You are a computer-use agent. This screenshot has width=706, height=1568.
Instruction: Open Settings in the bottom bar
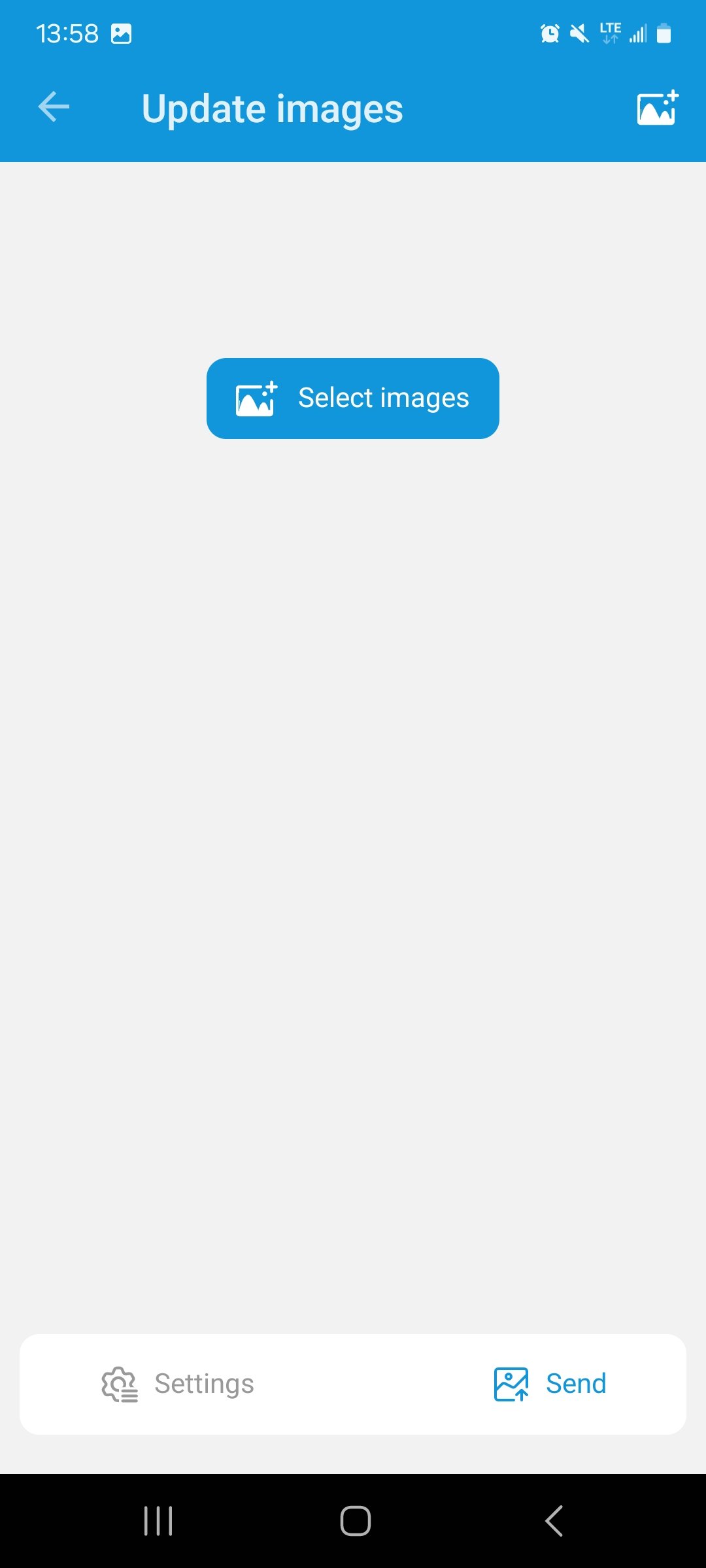[178, 1384]
